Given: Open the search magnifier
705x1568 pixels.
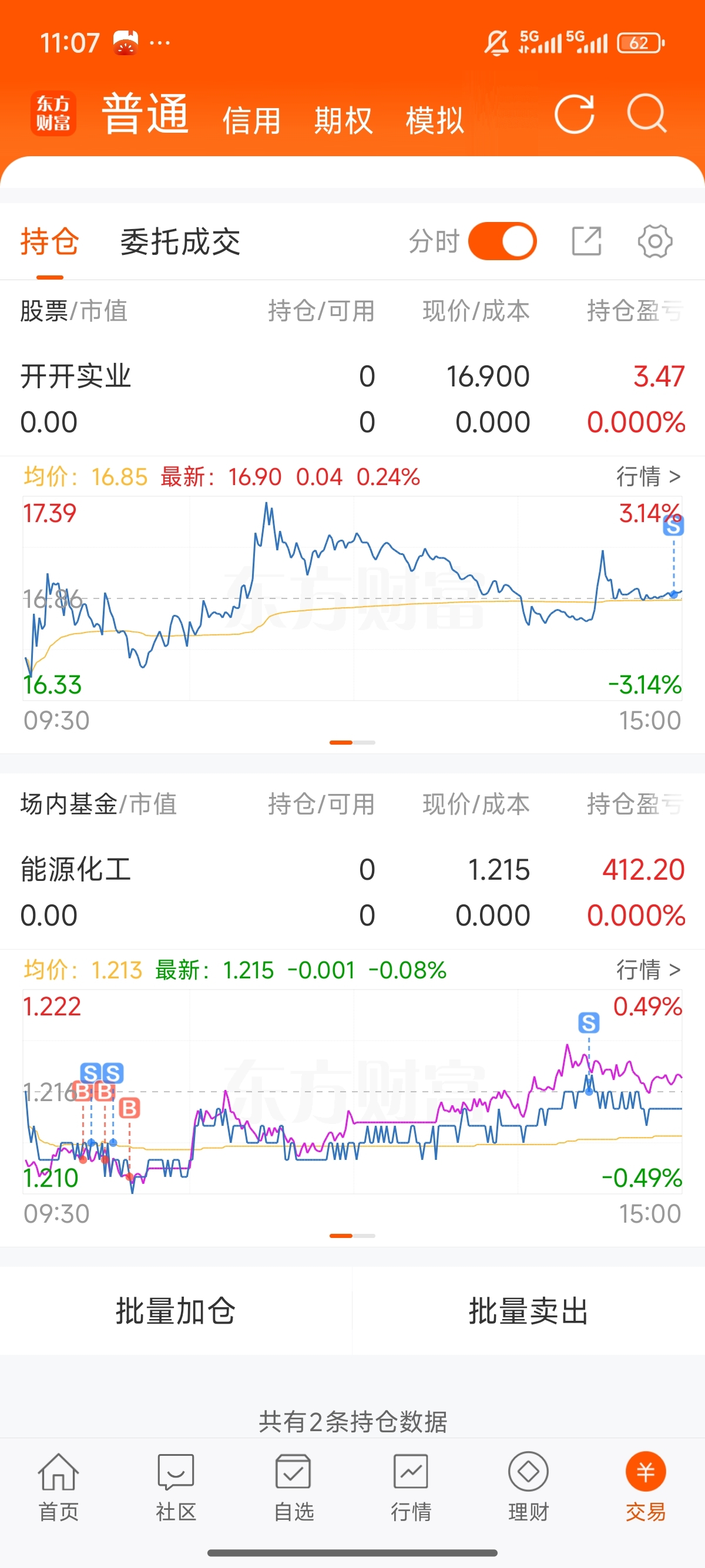Looking at the screenshot, I should [x=647, y=114].
